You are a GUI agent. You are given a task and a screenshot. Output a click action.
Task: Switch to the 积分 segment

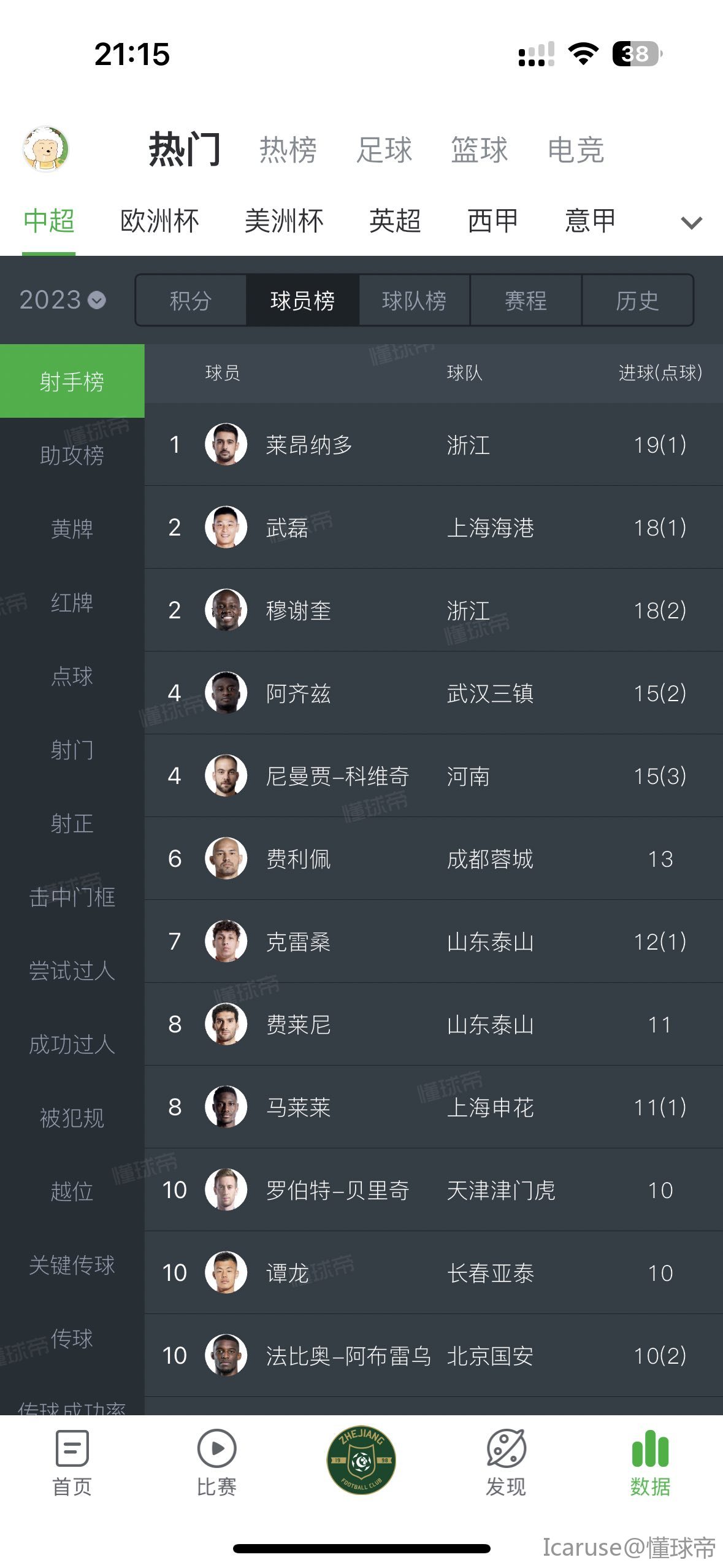click(x=191, y=300)
